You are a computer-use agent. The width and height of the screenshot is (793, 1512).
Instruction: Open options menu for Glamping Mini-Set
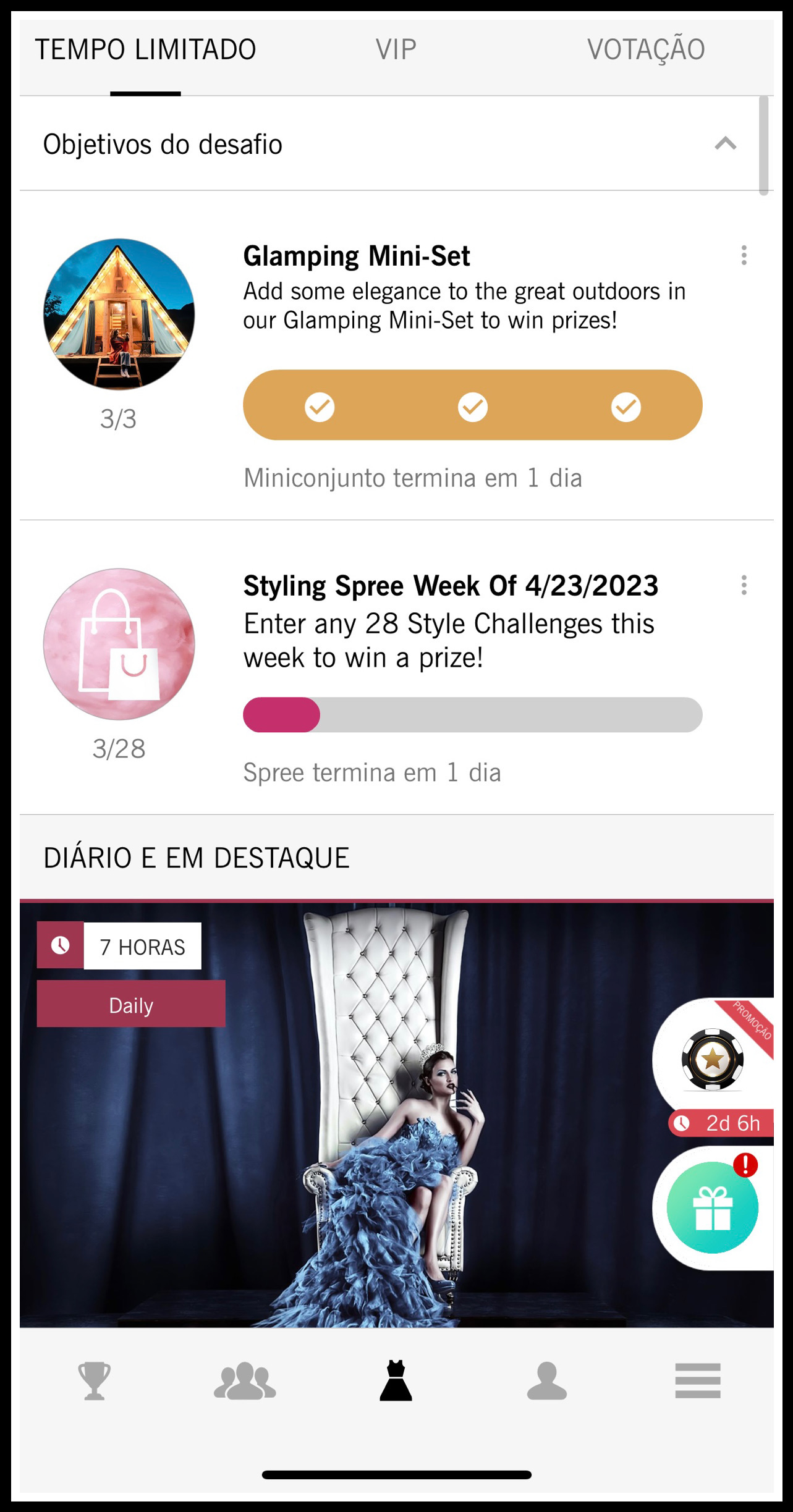click(744, 255)
